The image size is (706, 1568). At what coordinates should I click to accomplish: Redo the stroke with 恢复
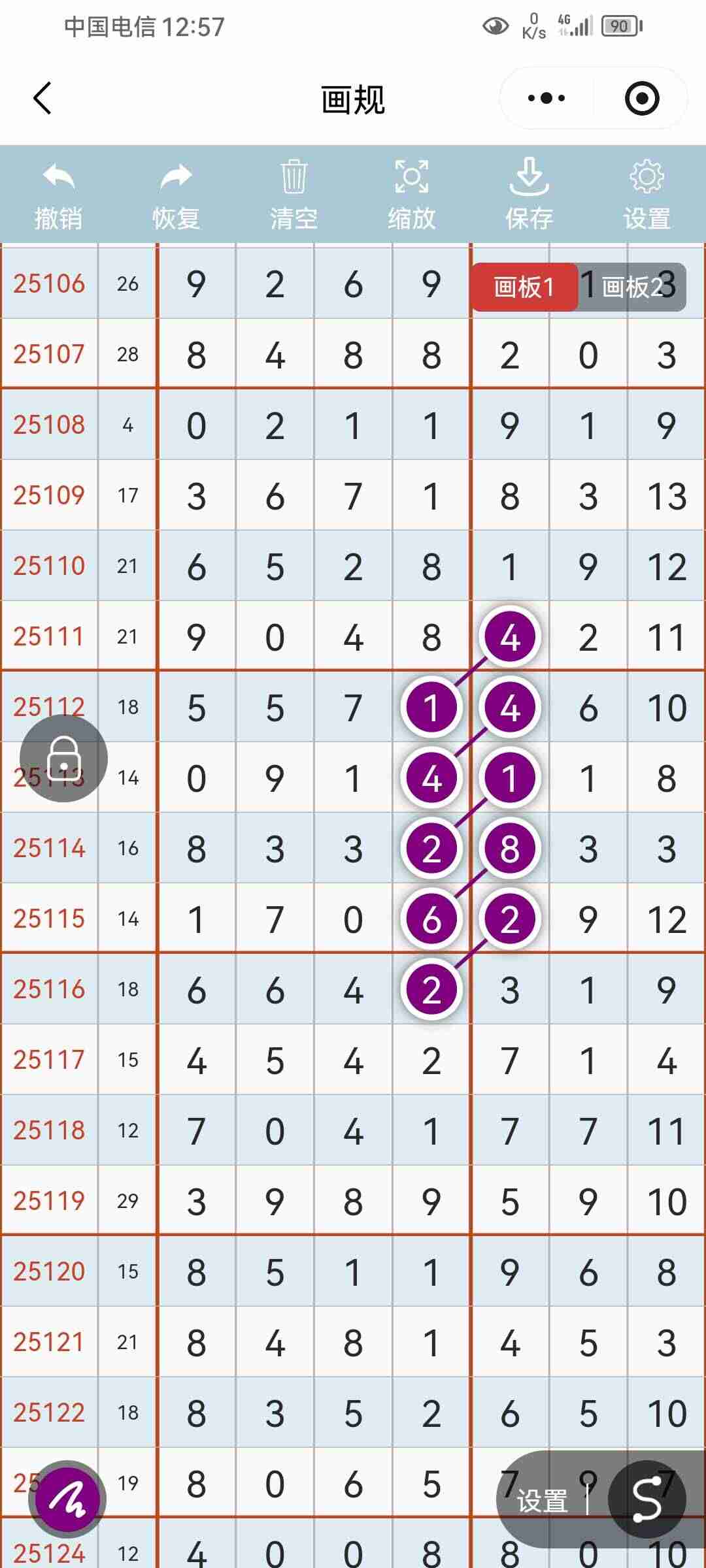pos(176,196)
